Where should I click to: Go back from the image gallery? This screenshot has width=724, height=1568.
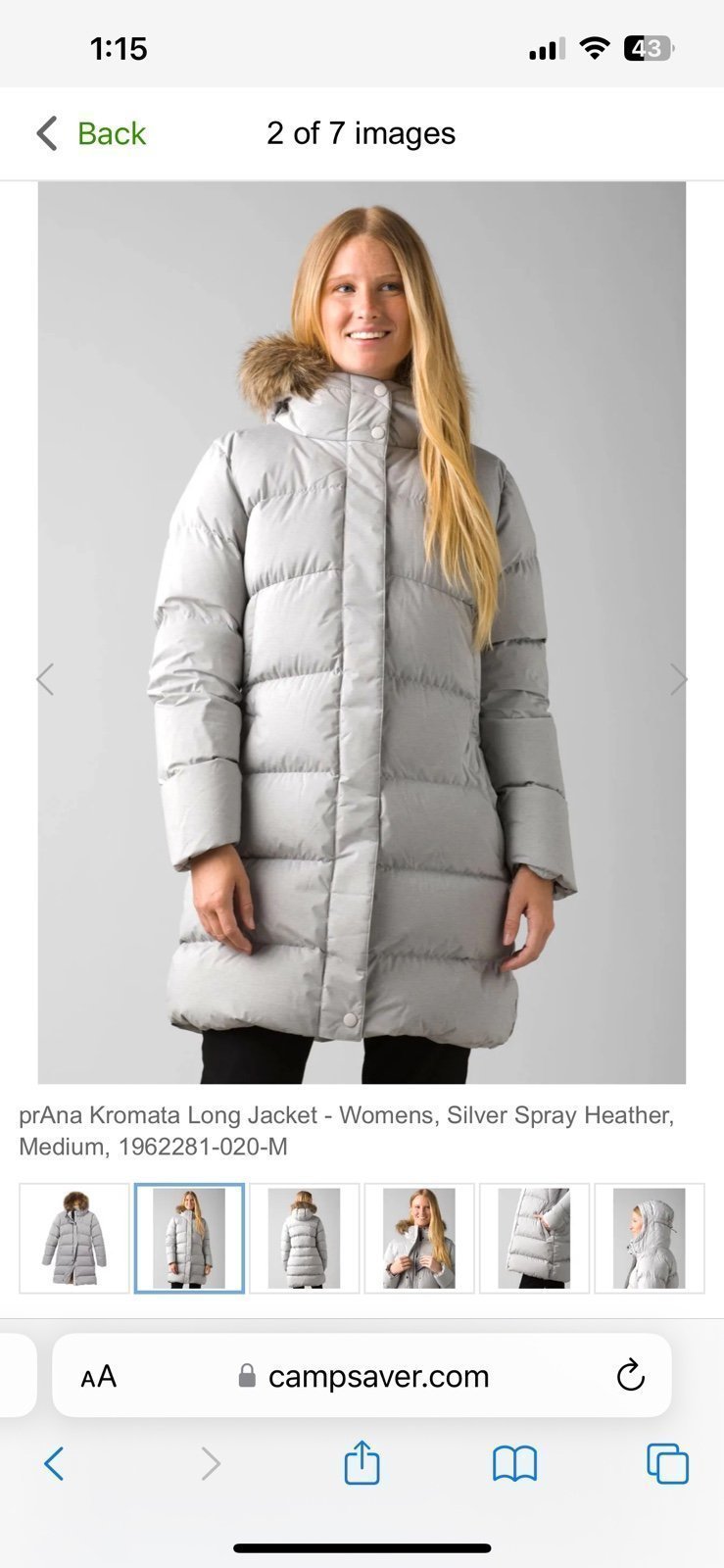(x=91, y=133)
